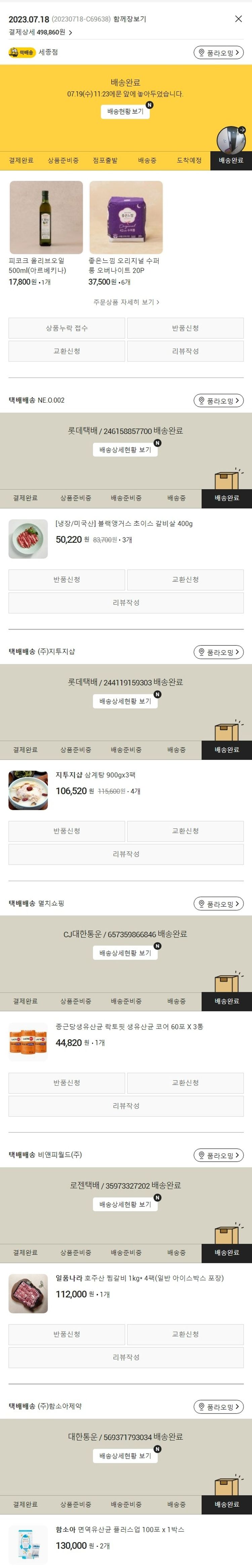
Task: Tap 상품누락 접수 button
Action: [67, 328]
